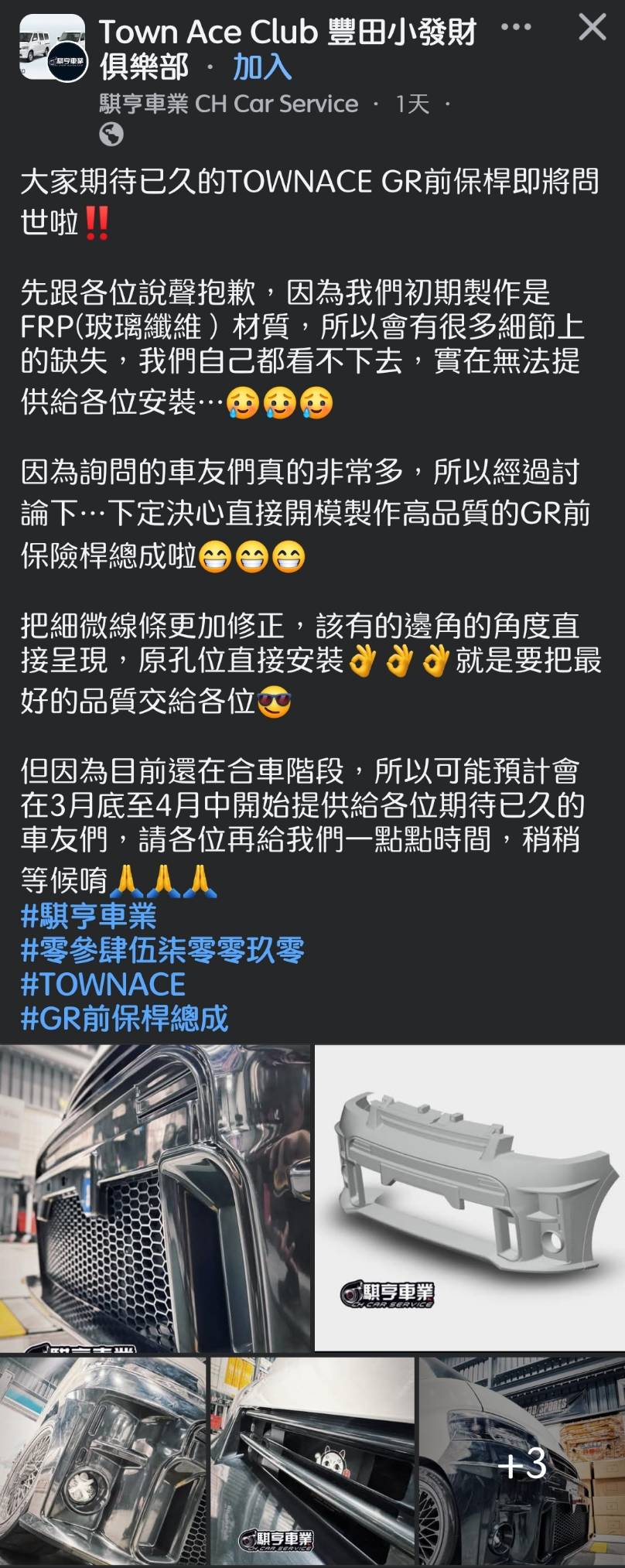Open the post's three-dot overflow menu
625x1568 pixels.
pyautogui.click(x=516, y=28)
